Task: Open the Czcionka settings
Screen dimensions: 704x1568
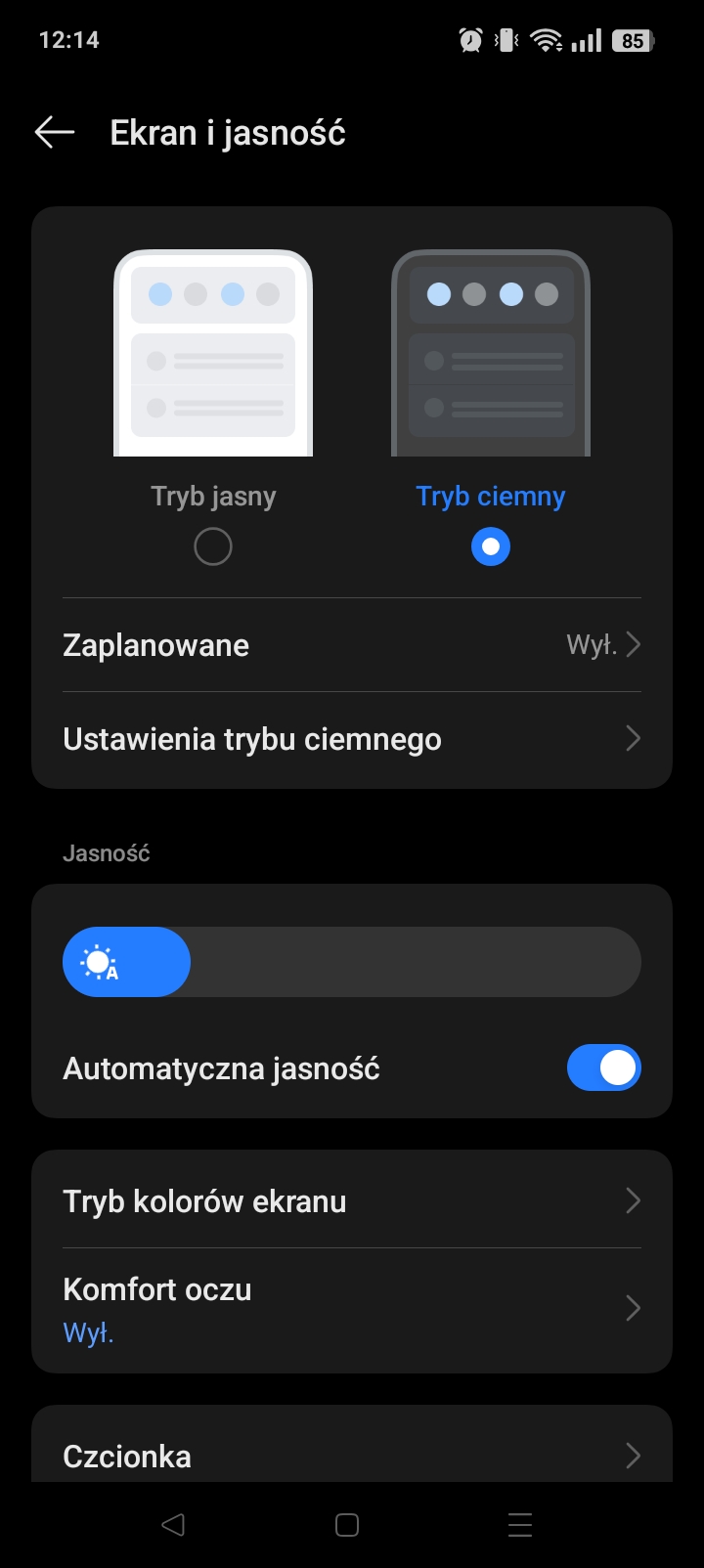Action: point(352,1453)
